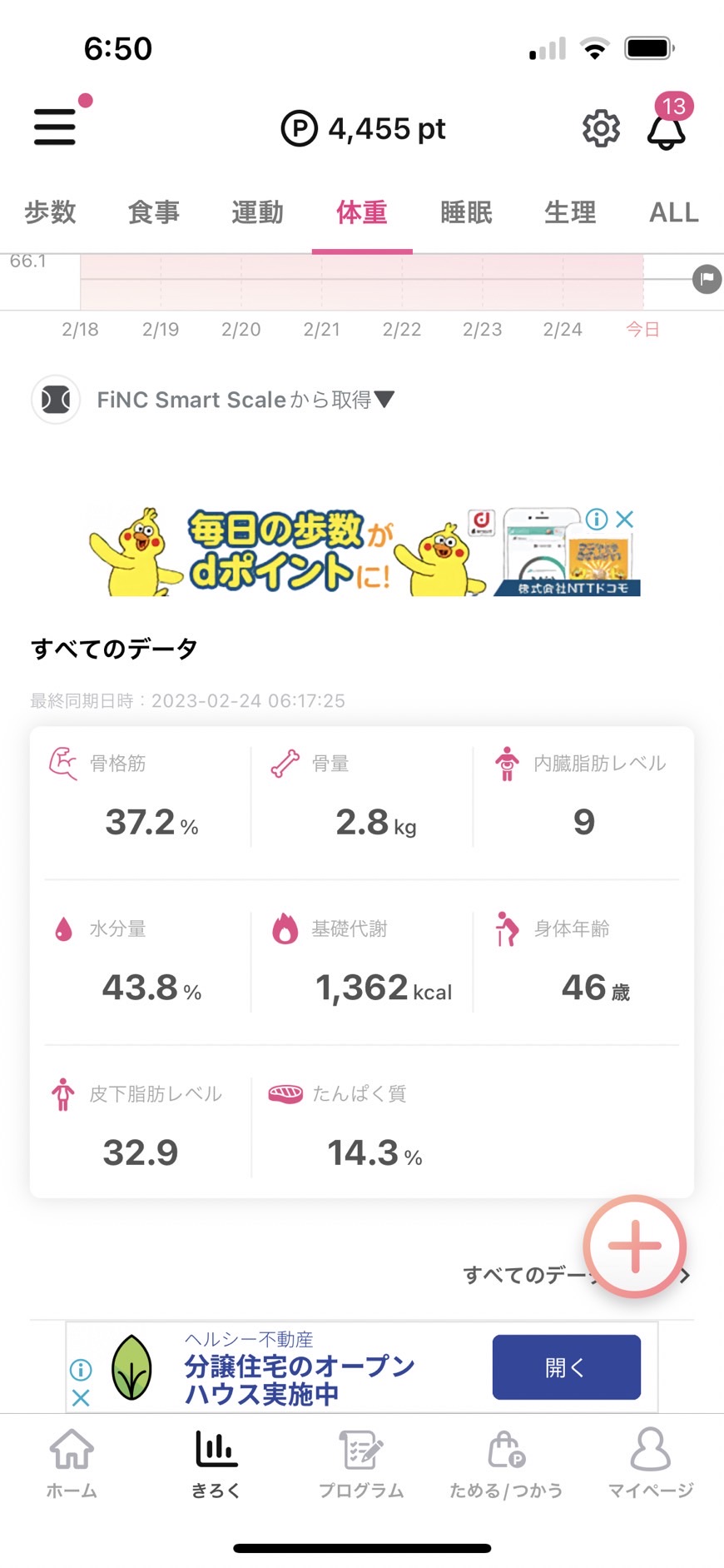Viewport: 724px width, 1568px height.
Task: Tap the pink plus add button
Action: point(635,1246)
